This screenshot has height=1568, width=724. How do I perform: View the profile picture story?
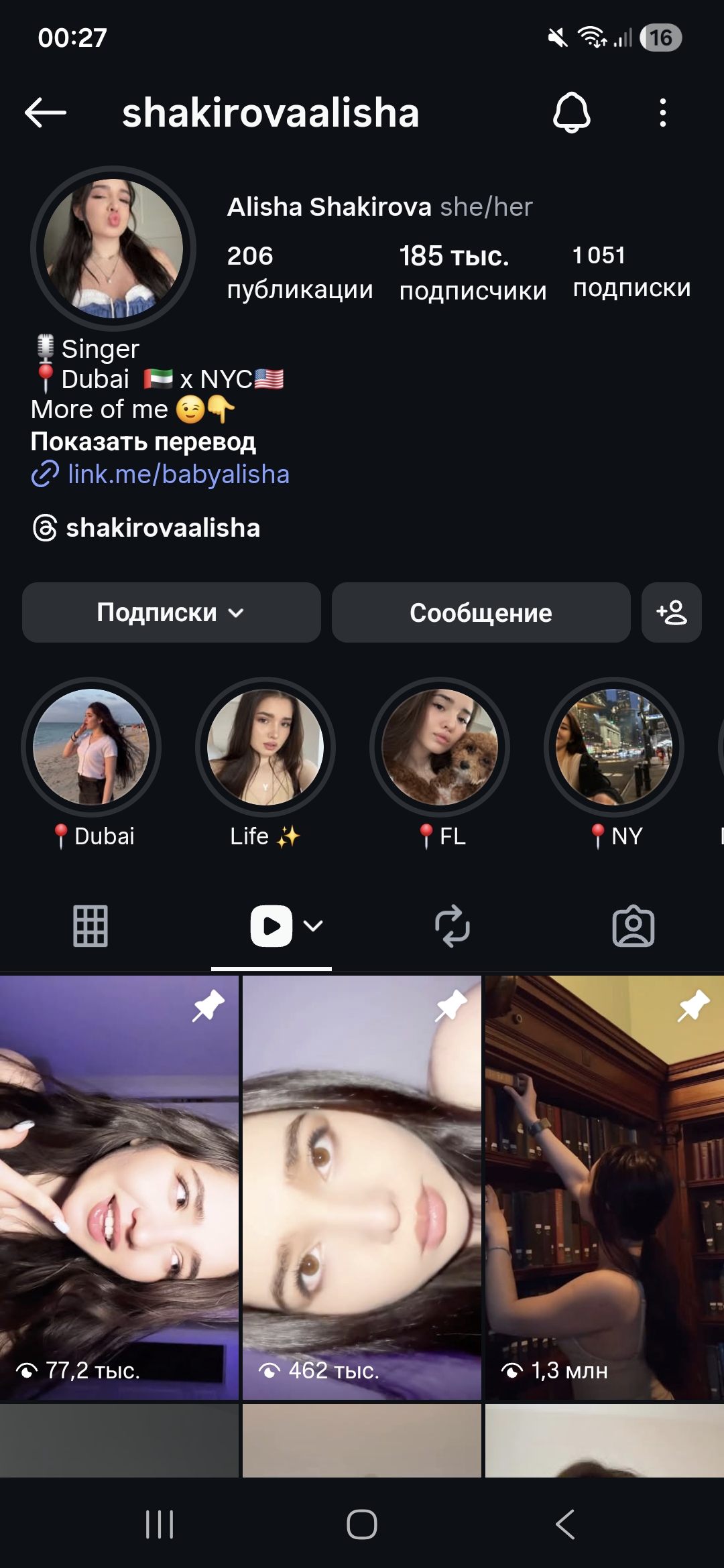coord(113,248)
